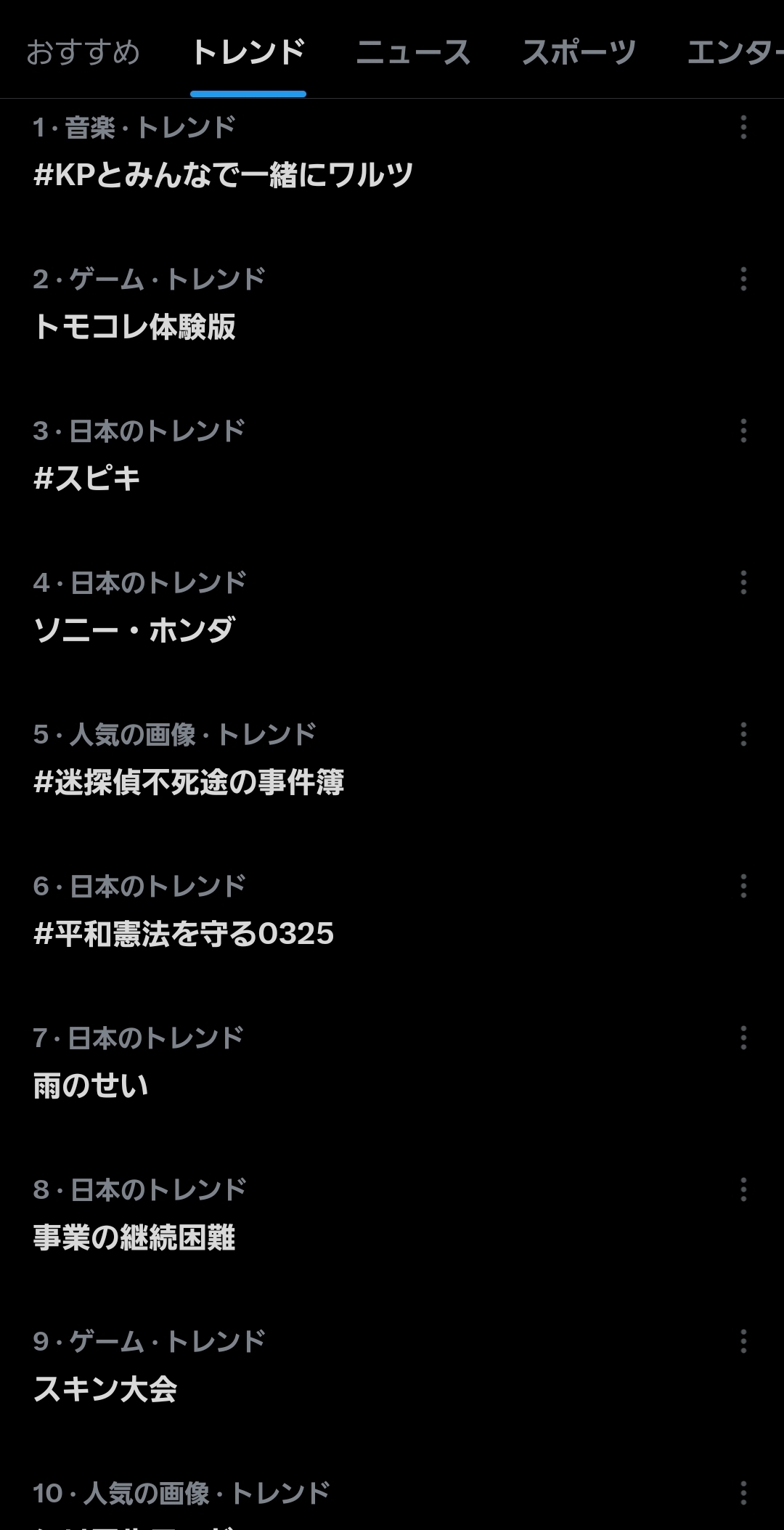
Task: Select the ニュース tab
Action: click(413, 52)
